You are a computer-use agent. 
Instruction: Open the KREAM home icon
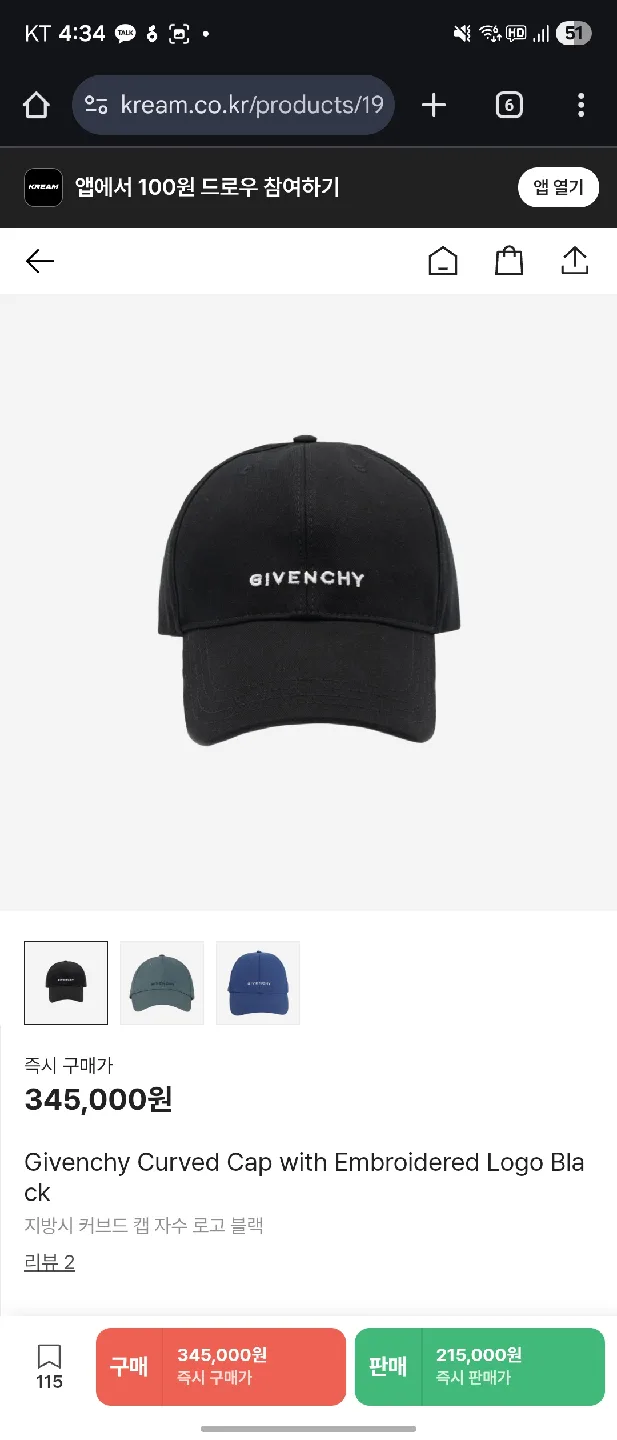point(442,262)
